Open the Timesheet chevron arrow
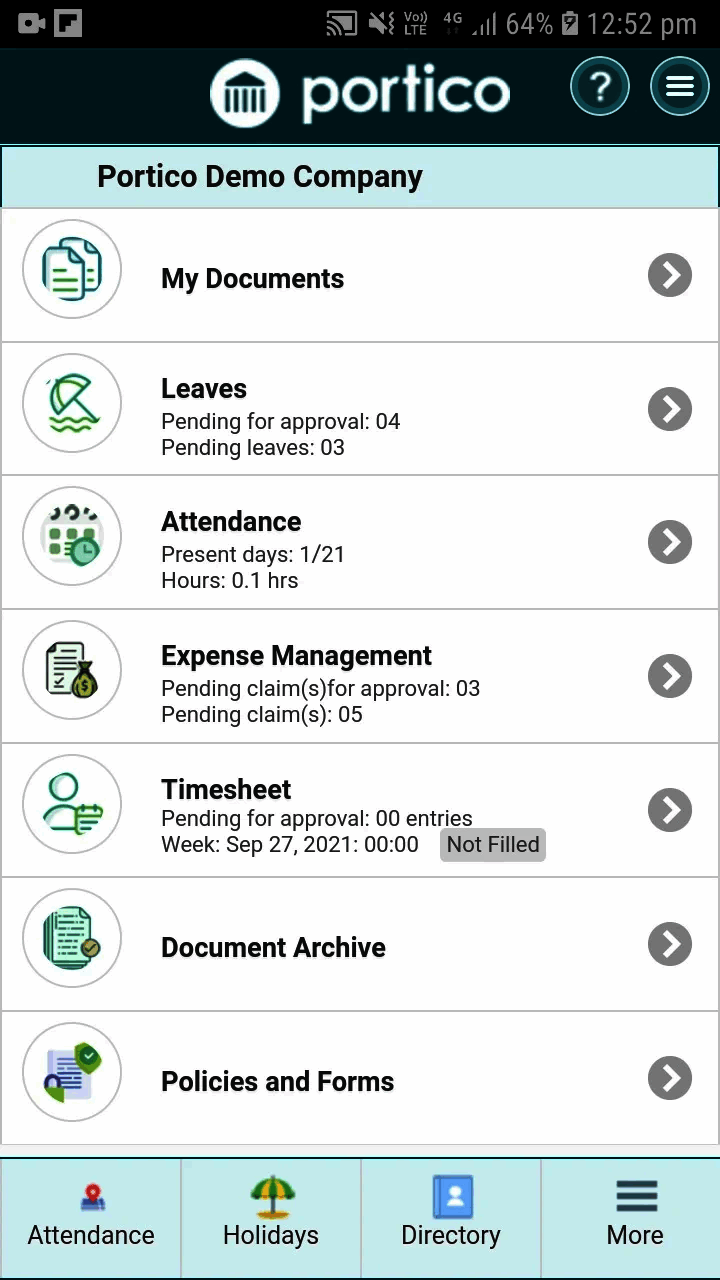The image size is (720, 1280). point(669,810)
